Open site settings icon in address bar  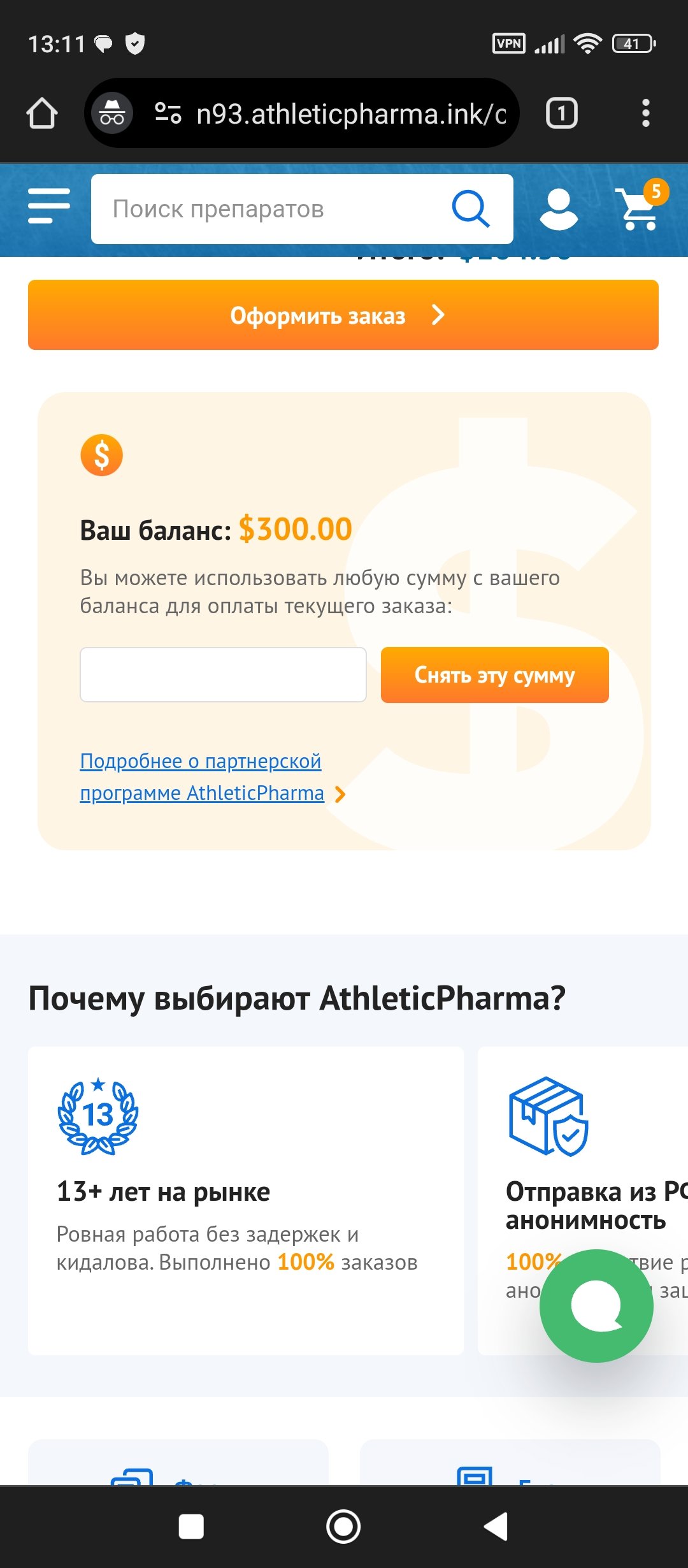click(x=168, y=113)
